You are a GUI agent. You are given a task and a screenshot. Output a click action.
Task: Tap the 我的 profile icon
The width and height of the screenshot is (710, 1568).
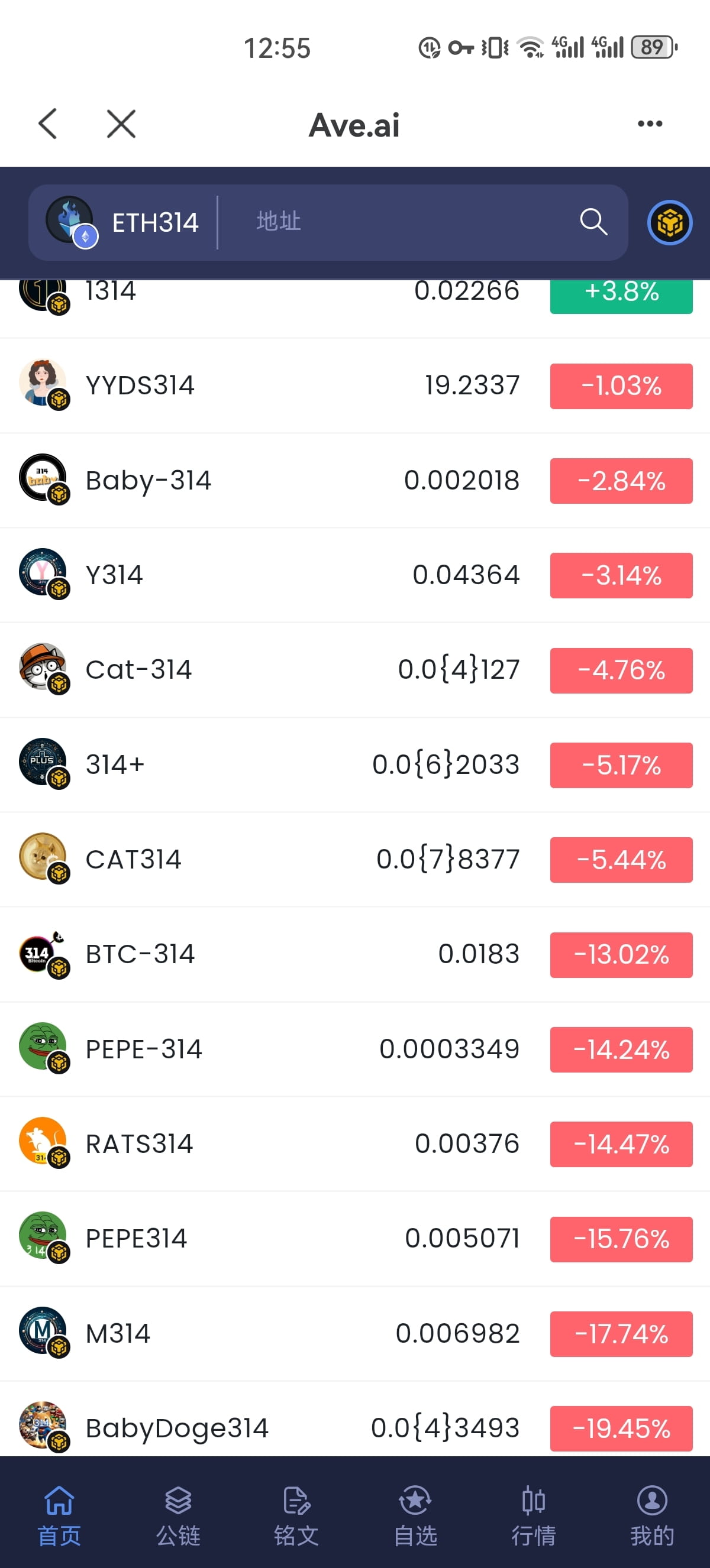click(x=650, y=1502)
